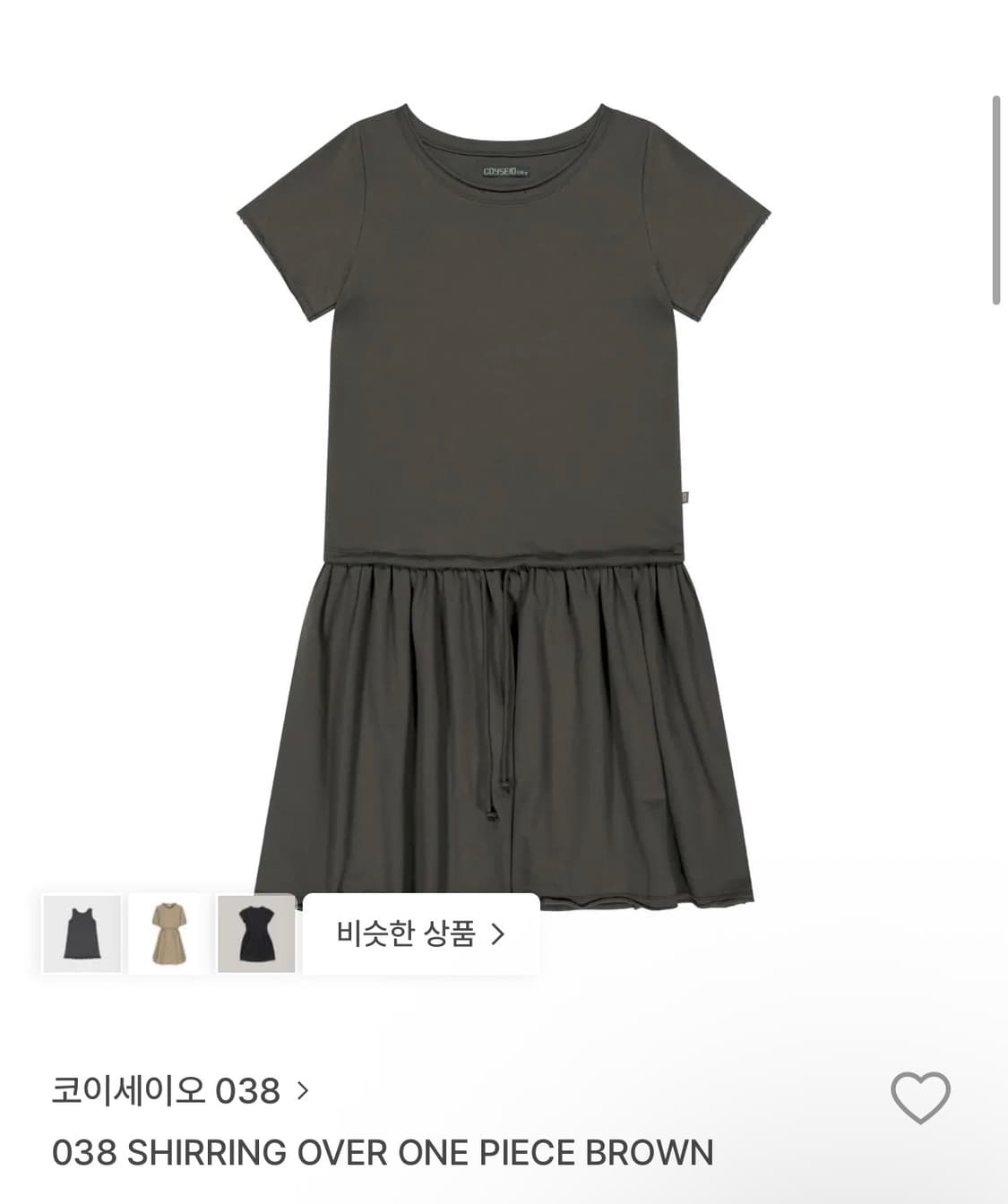
Task: Tap the first similar product preview image
Action: point(82,933)
